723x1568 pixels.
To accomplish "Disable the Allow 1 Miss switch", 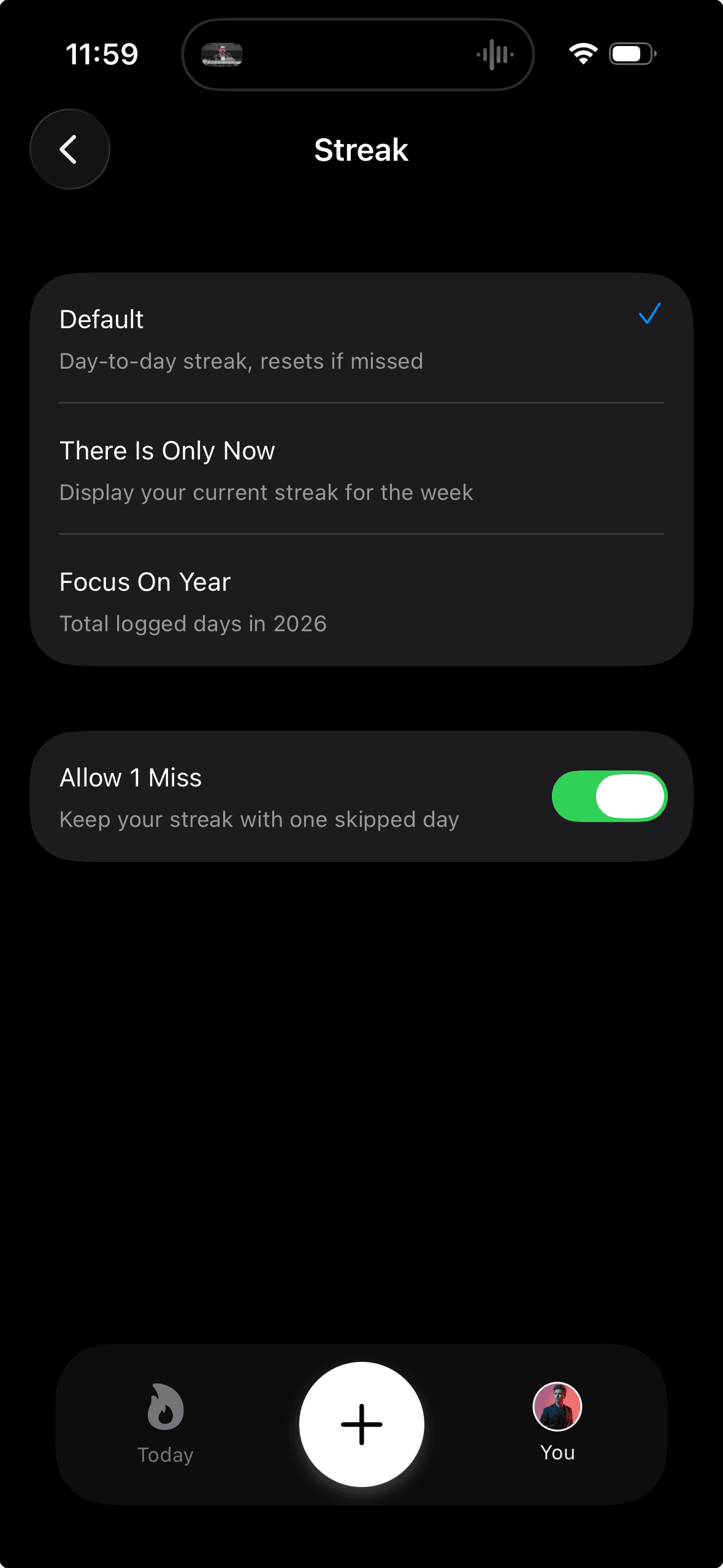I will pos(609,796).
